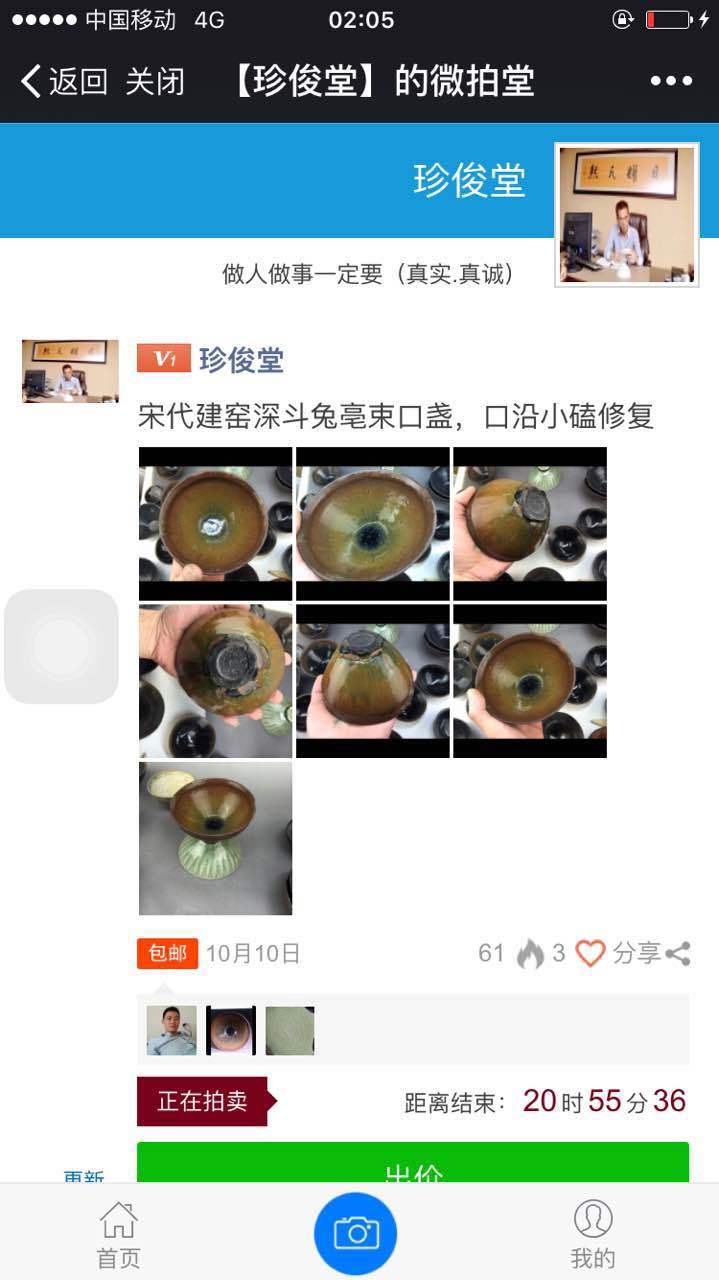Image resolution: width=719 pixels, height=1280 pixels.
Task: Tap 更新 link at bottom left
Action: click(x=84, y=1176)
